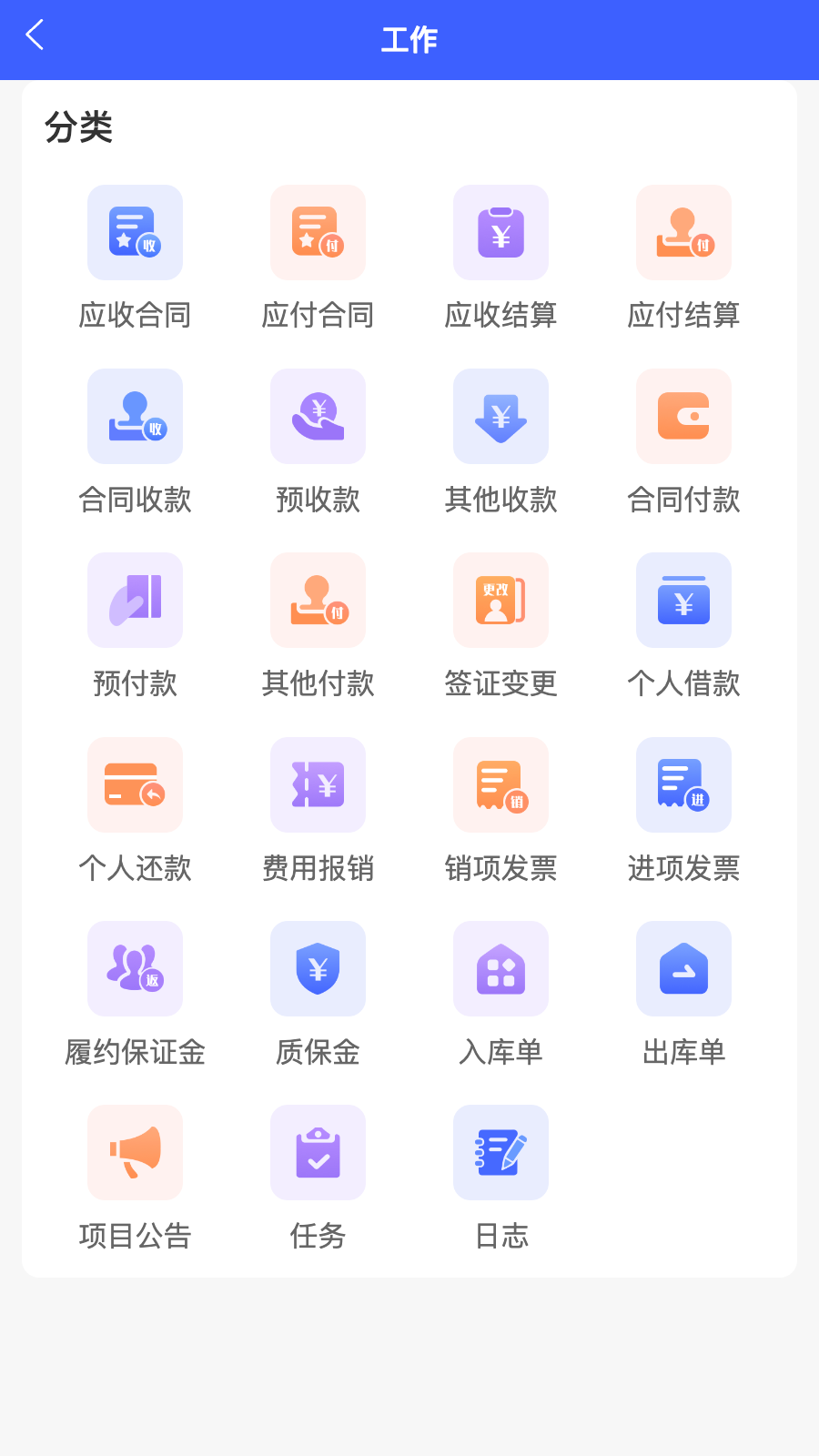Screen dimensions: 819x1456
Task: Go back using the arrow button
Action: tap(34, 36)
